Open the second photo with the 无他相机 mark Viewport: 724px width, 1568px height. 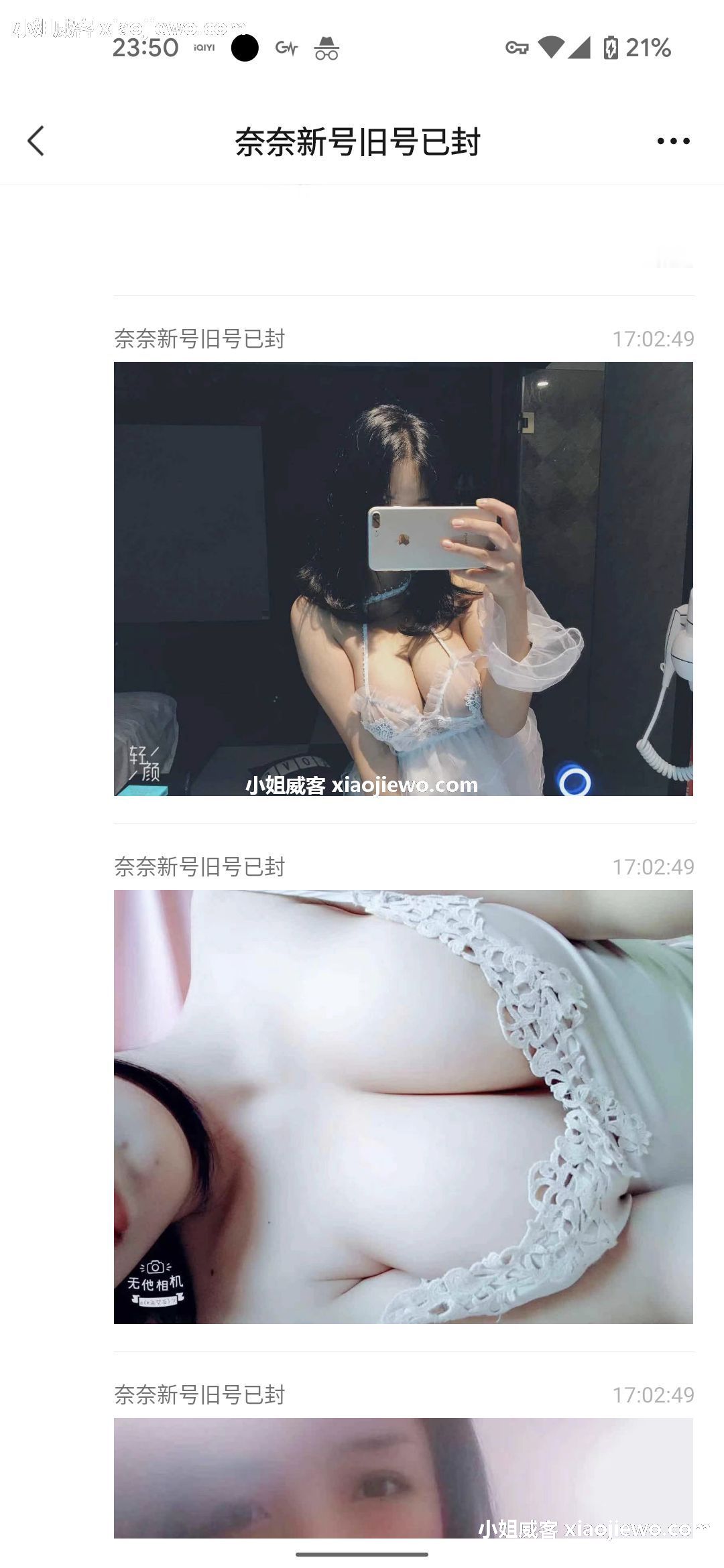tap(403, 1106)
